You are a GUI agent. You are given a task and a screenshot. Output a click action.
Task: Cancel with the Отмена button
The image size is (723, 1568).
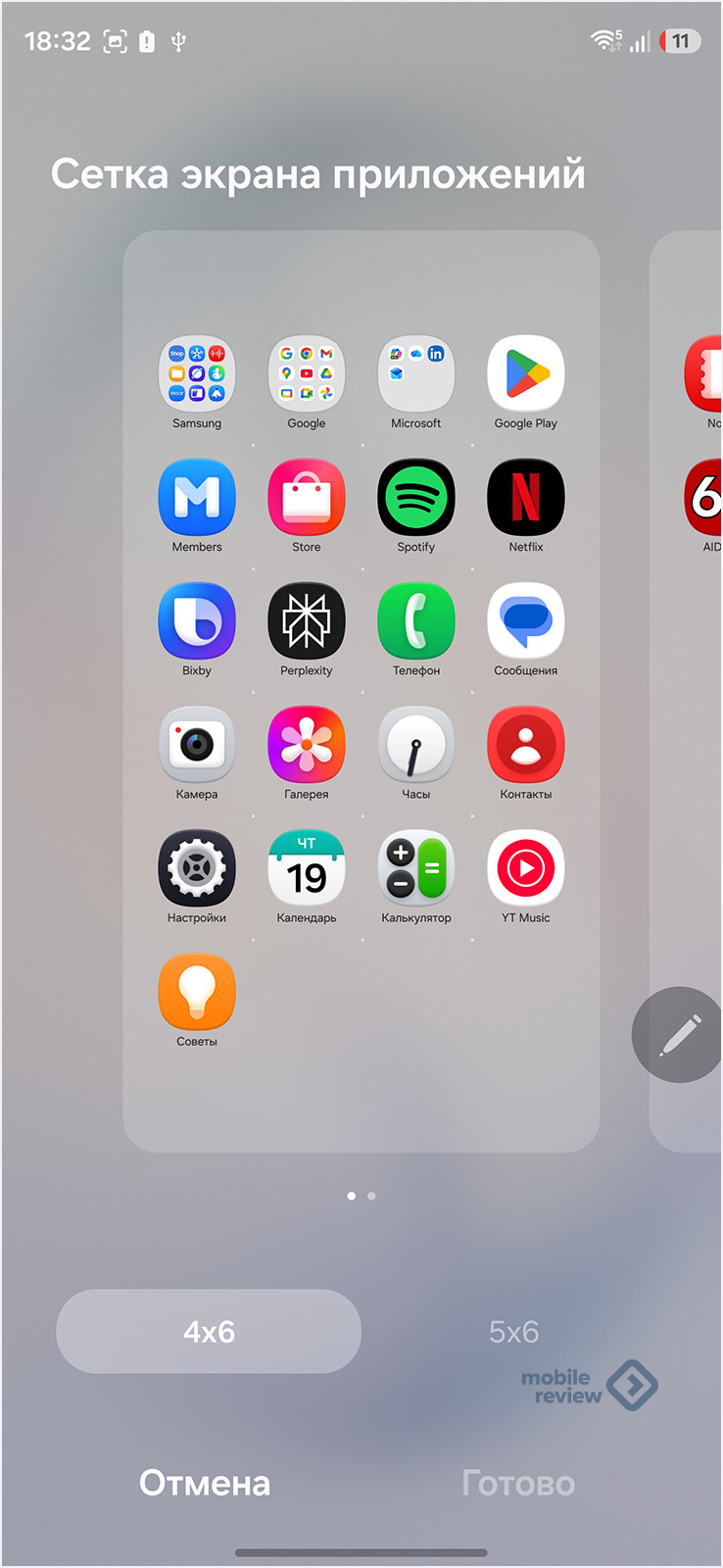[x=205, y=1483]
